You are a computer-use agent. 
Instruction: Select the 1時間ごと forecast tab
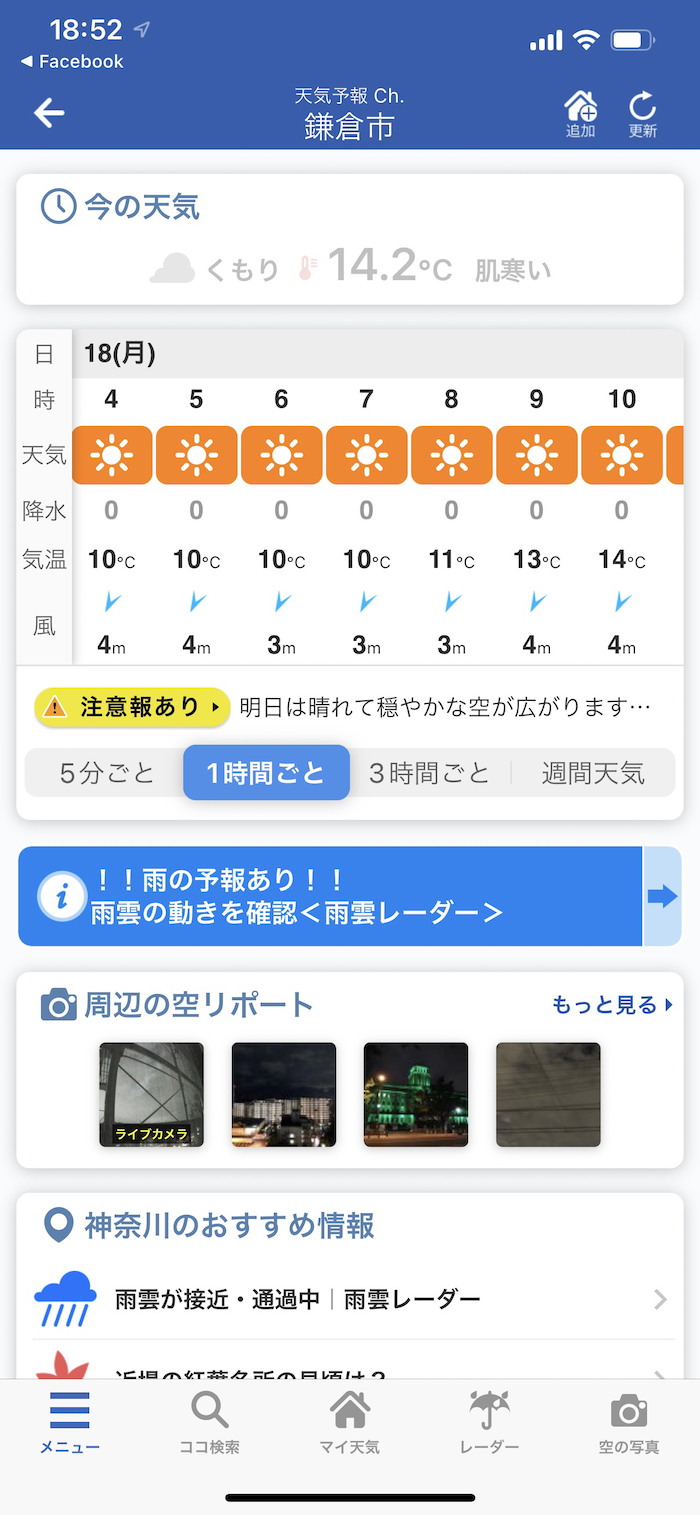point(266,773)
